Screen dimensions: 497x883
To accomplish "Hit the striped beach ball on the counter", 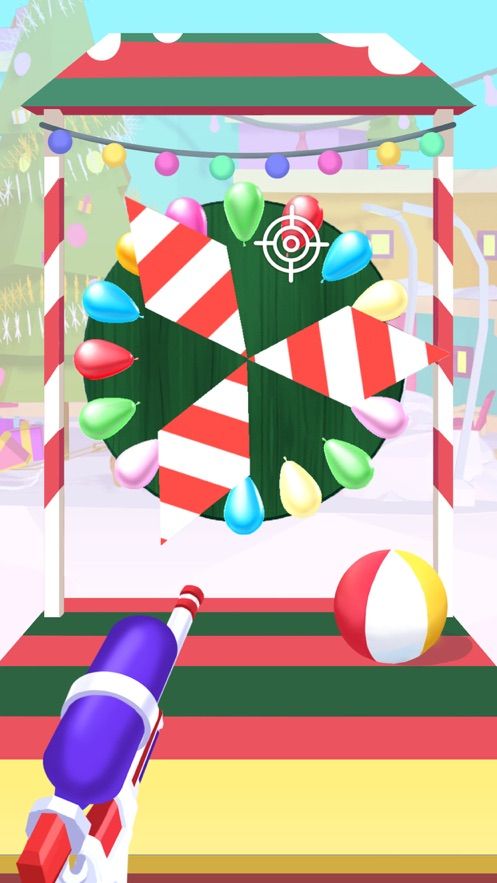I will click(391, 606).
